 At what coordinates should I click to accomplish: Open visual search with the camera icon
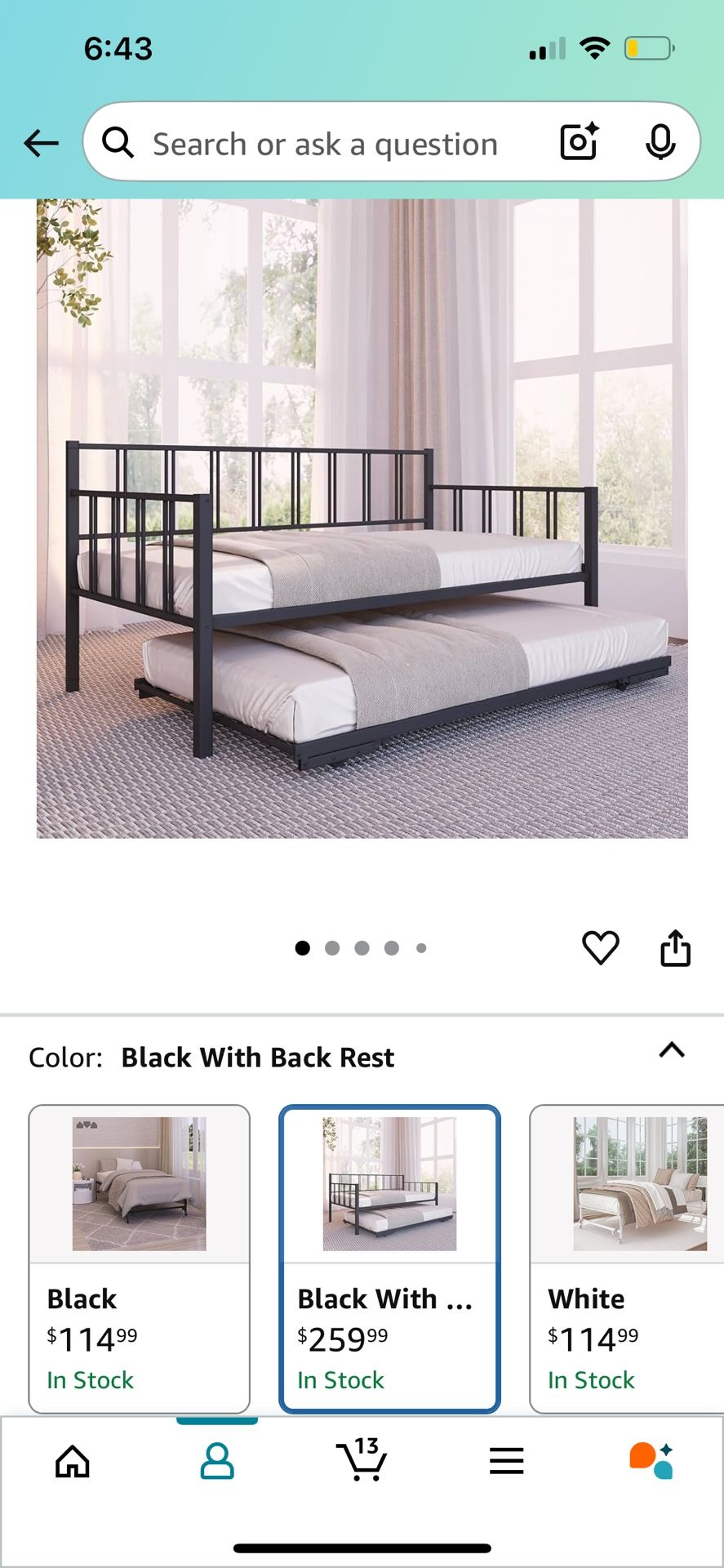pyautogui.click(x=578, y=142)
